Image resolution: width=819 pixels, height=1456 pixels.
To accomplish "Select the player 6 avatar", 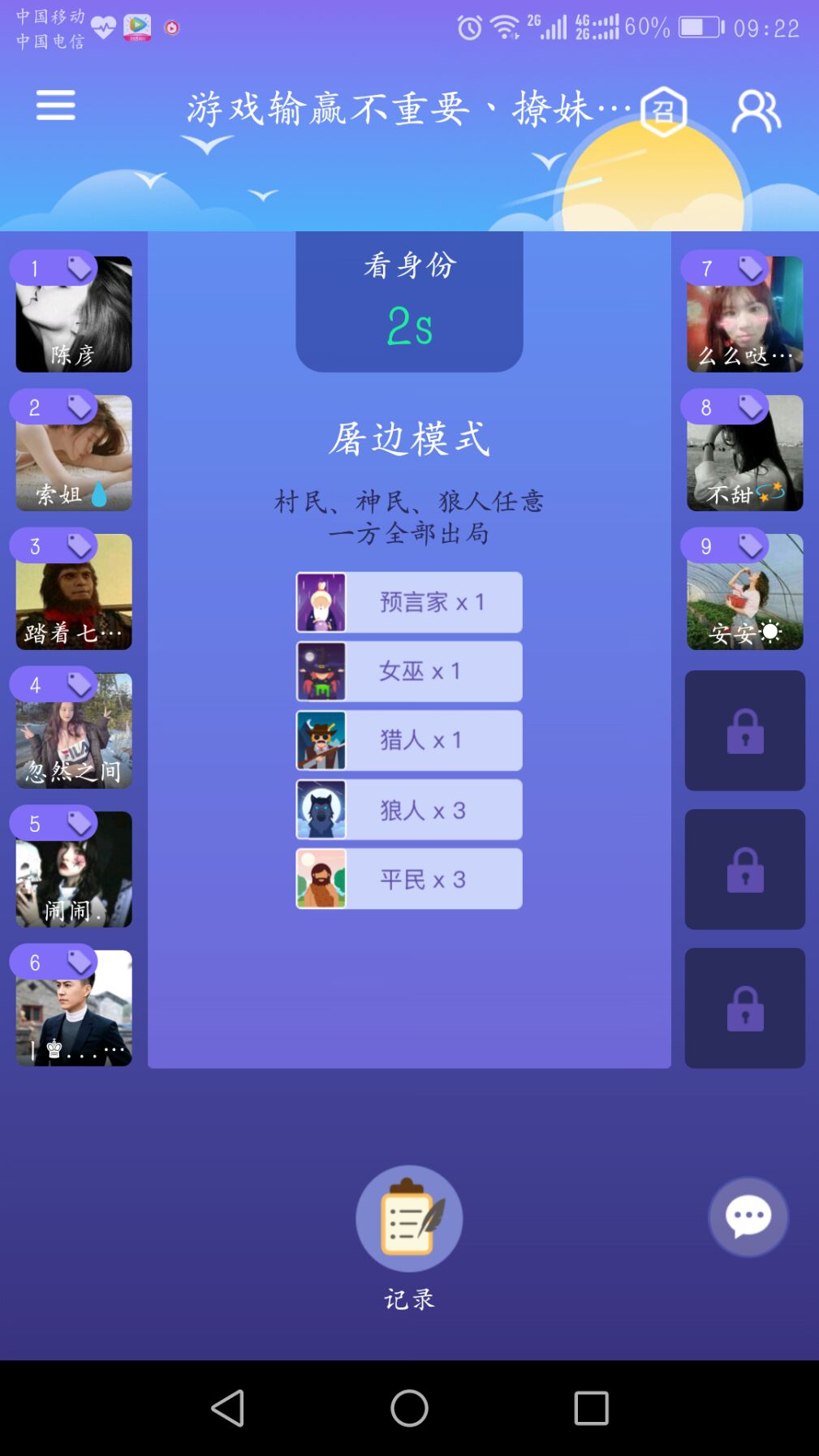I will (74, 1009).
